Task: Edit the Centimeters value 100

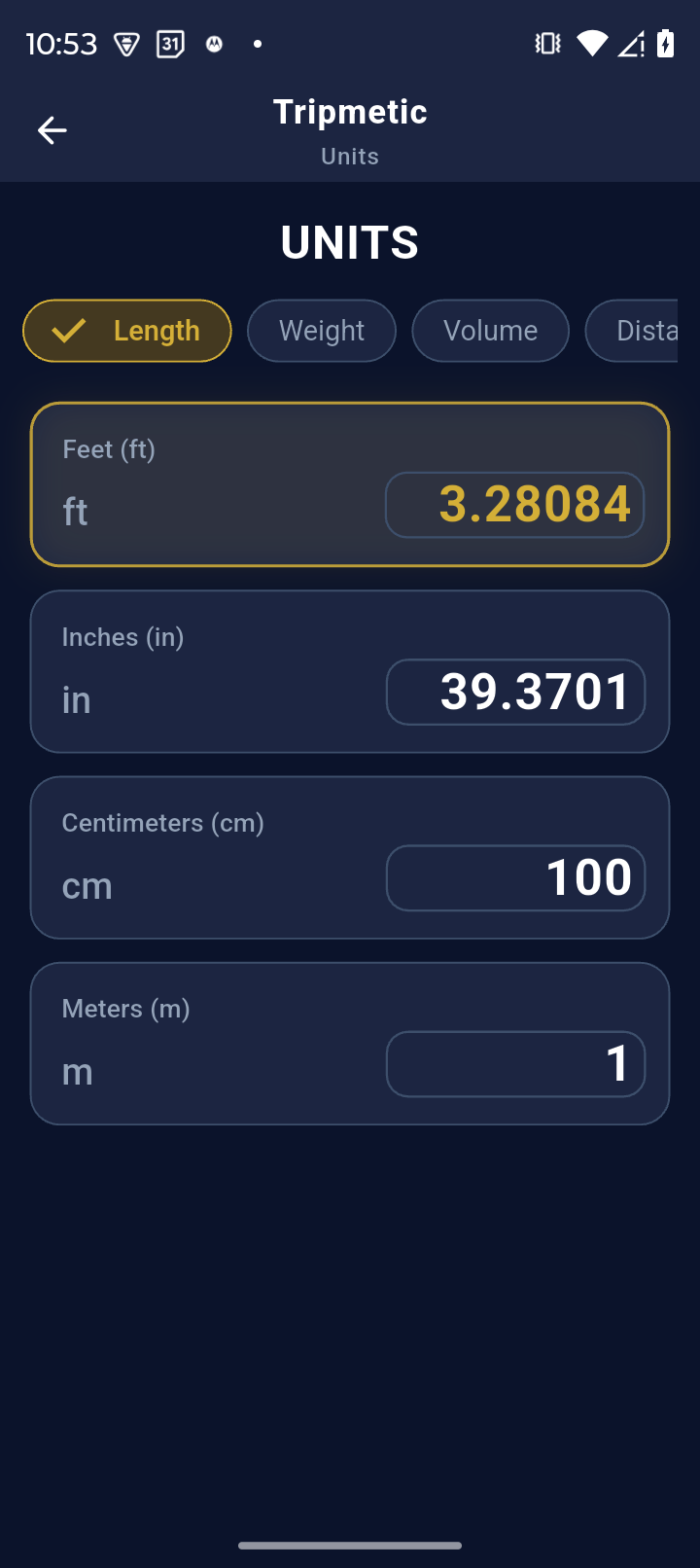Action: [515, 877]
